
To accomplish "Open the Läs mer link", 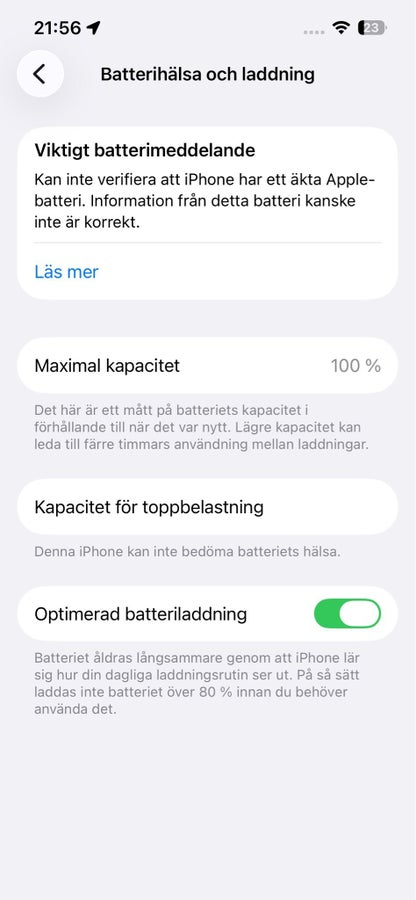I will (67, 271).
